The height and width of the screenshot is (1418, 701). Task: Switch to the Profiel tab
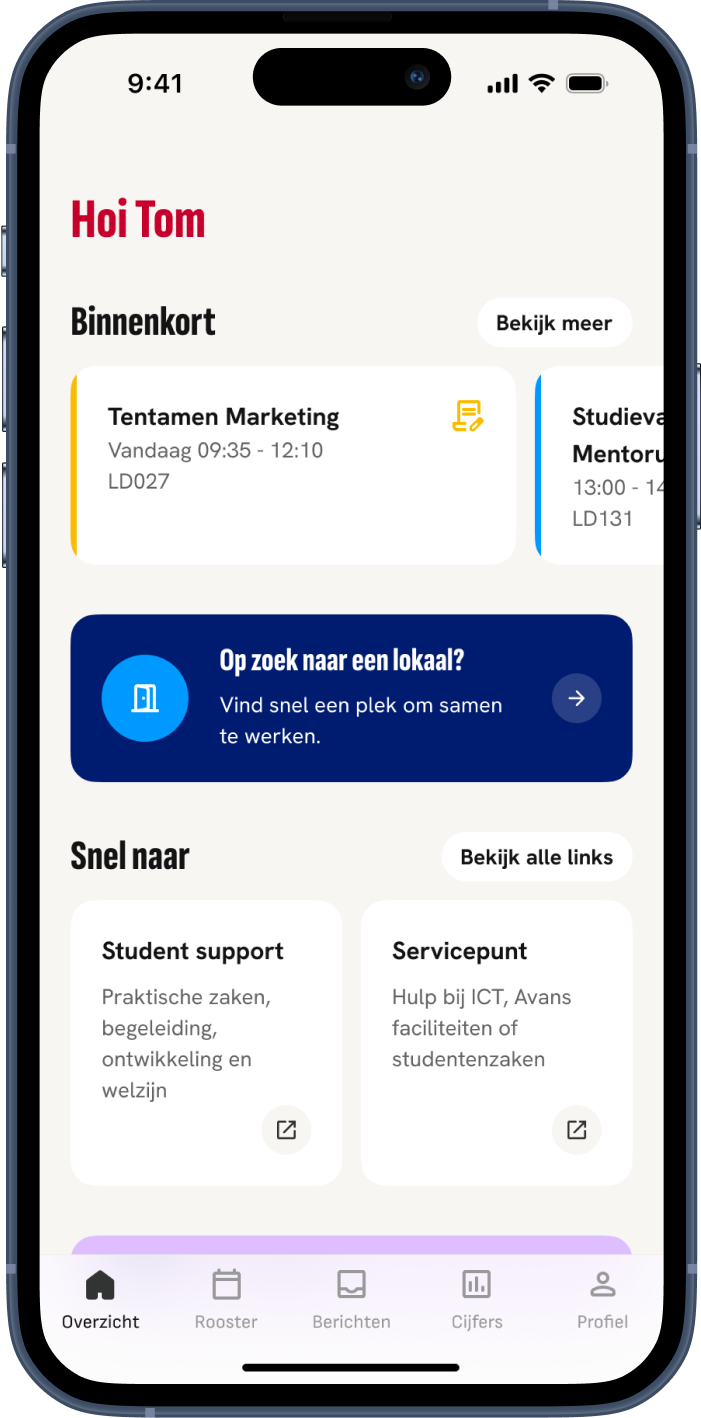(602, 1298)
